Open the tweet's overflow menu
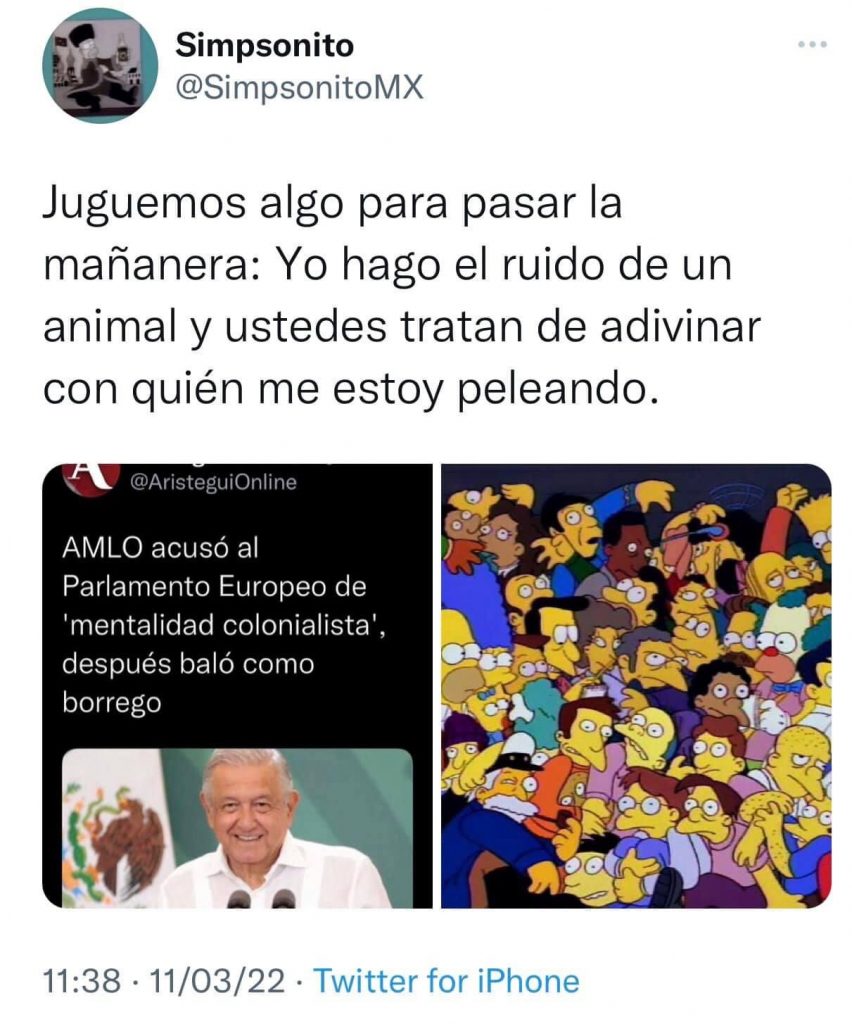 tap(812, 45)
